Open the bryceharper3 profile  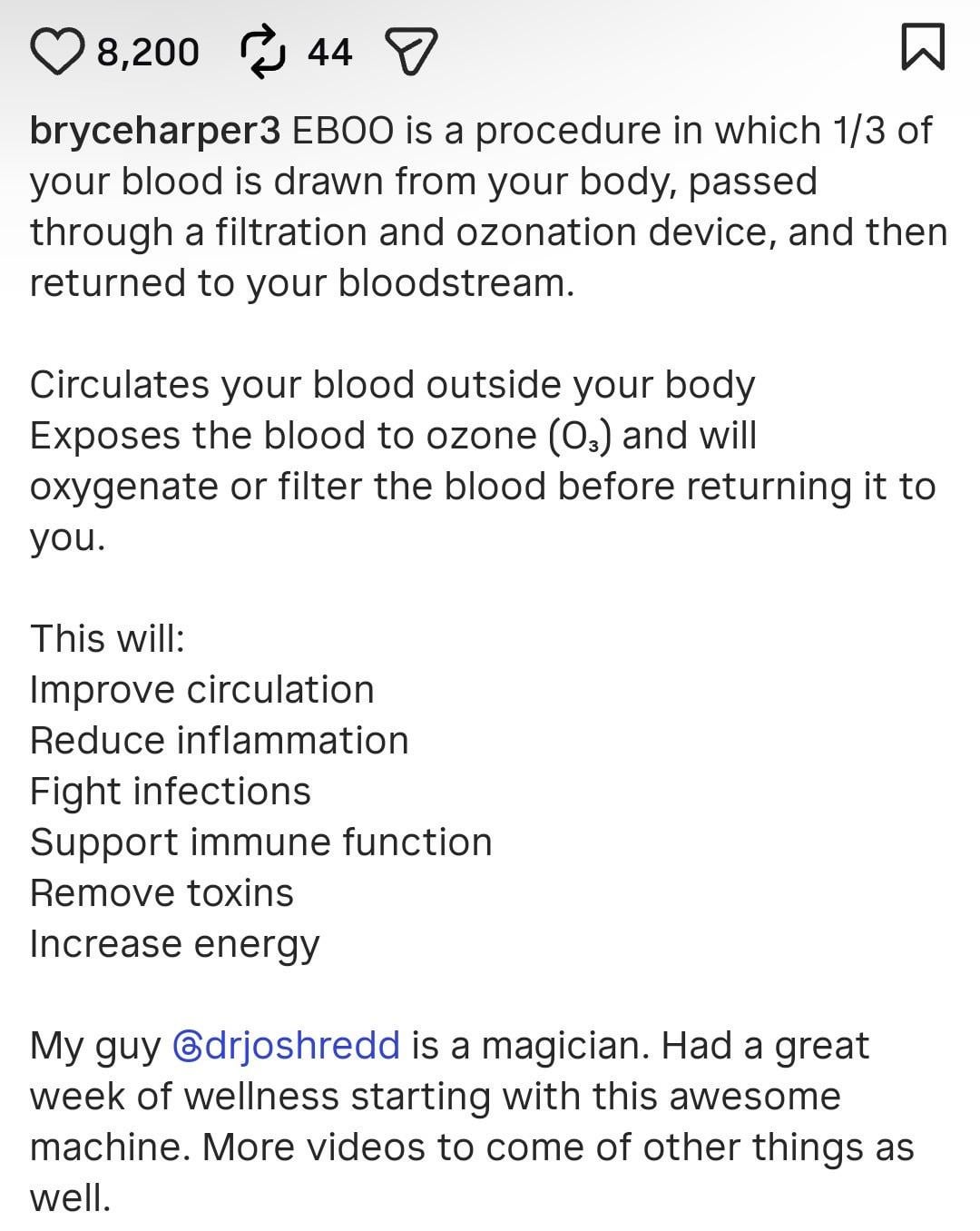(155, 131)
